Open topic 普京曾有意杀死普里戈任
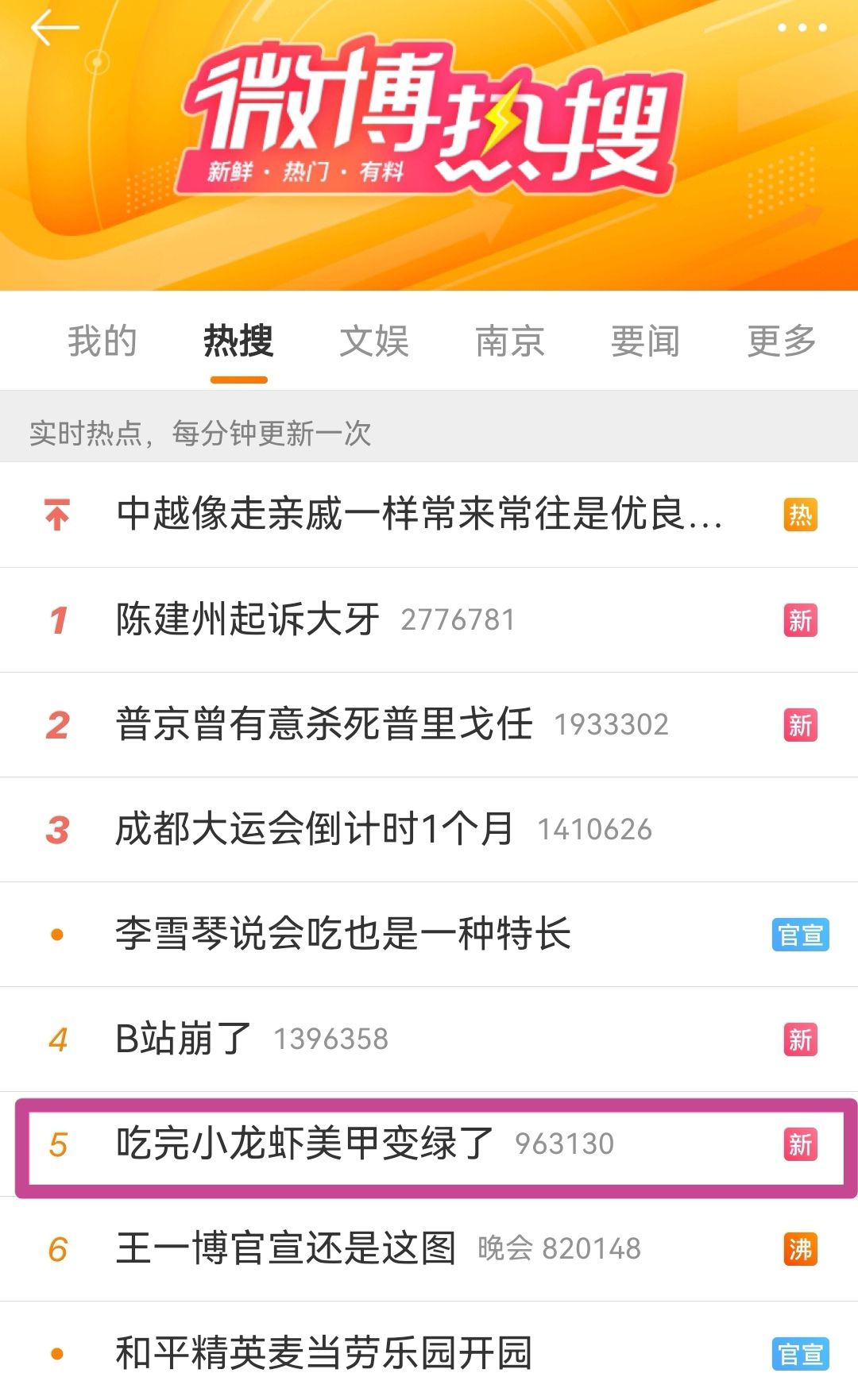This screenshot has width=858, height=1400. (324, 724)
